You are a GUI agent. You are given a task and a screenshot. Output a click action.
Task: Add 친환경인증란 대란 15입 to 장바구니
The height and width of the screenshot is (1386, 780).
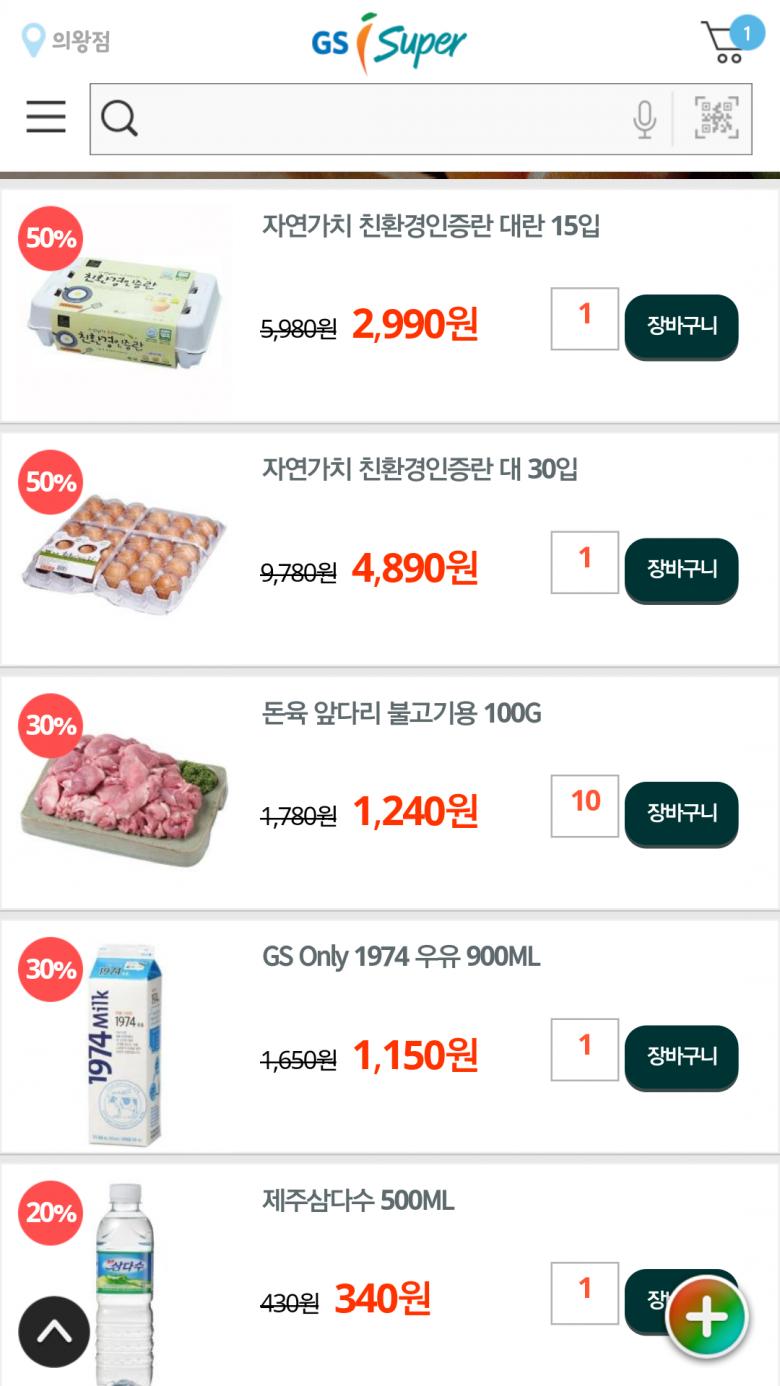click(681, 326)
